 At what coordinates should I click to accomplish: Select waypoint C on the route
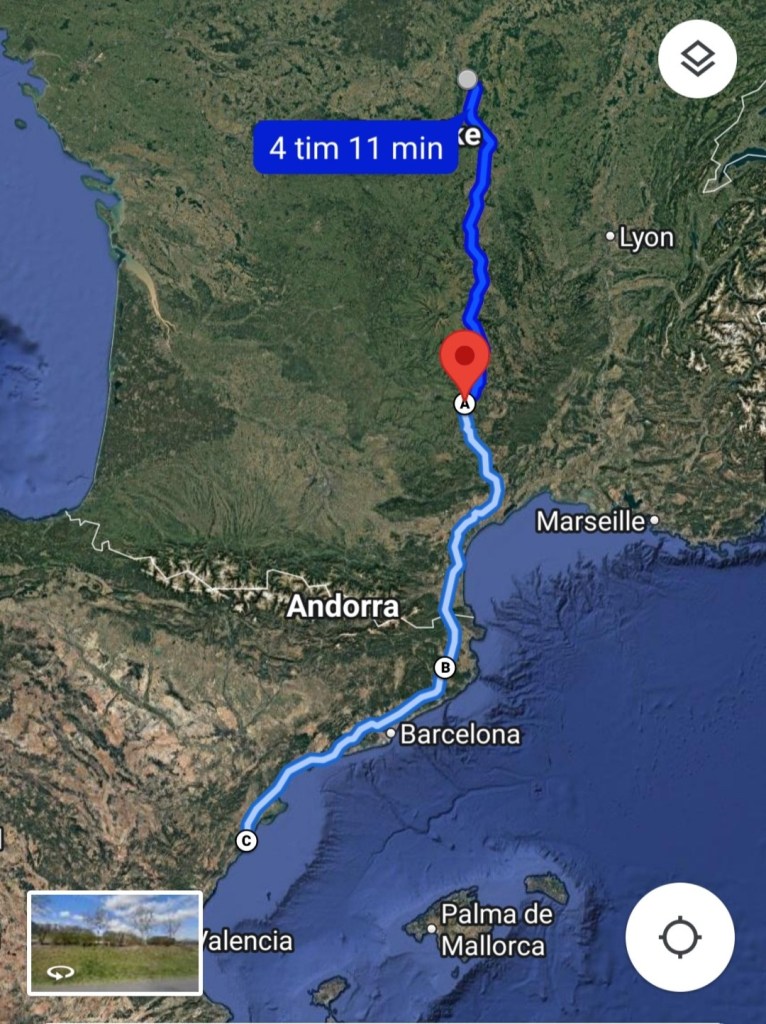pyautogui.click(x=246, y=841)
